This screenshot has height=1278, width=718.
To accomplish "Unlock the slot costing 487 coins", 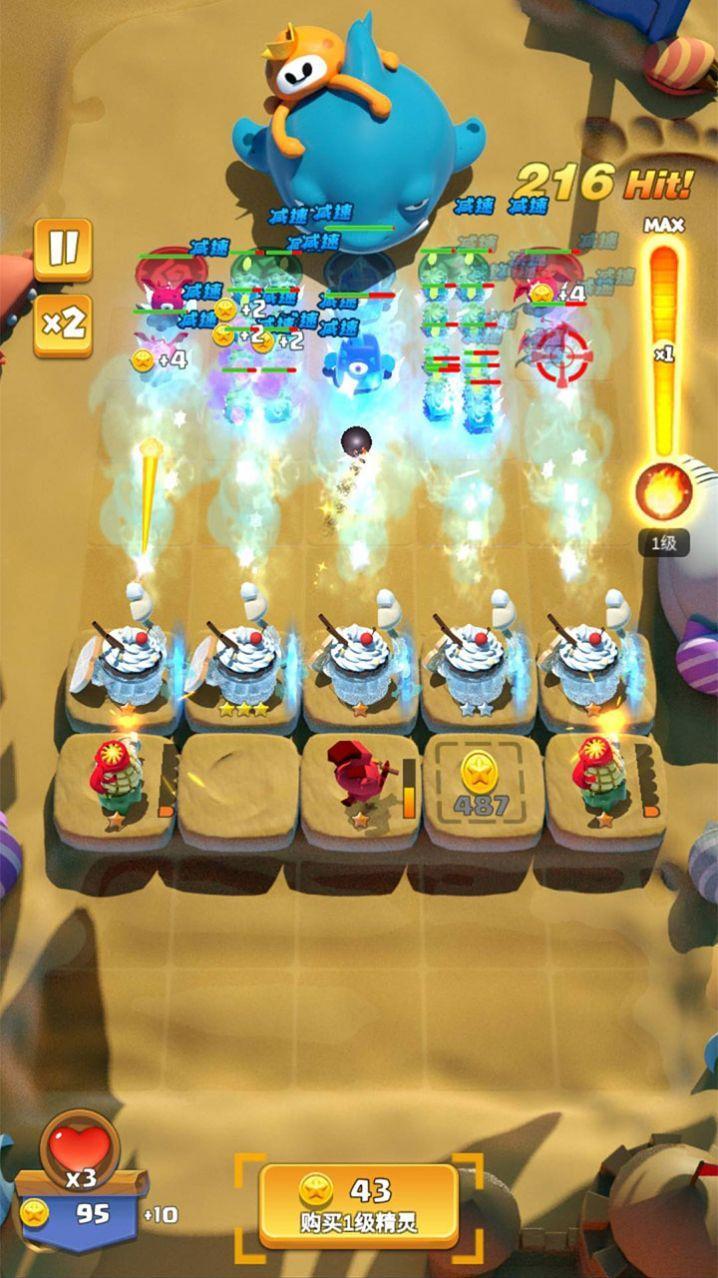I will click(x=481, y=787).
